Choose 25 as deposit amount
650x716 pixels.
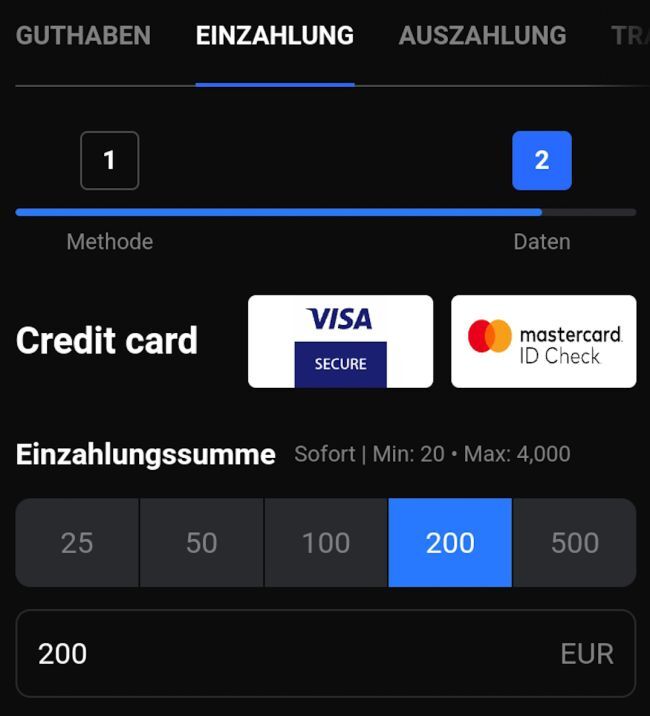click(x=77, y=542)
